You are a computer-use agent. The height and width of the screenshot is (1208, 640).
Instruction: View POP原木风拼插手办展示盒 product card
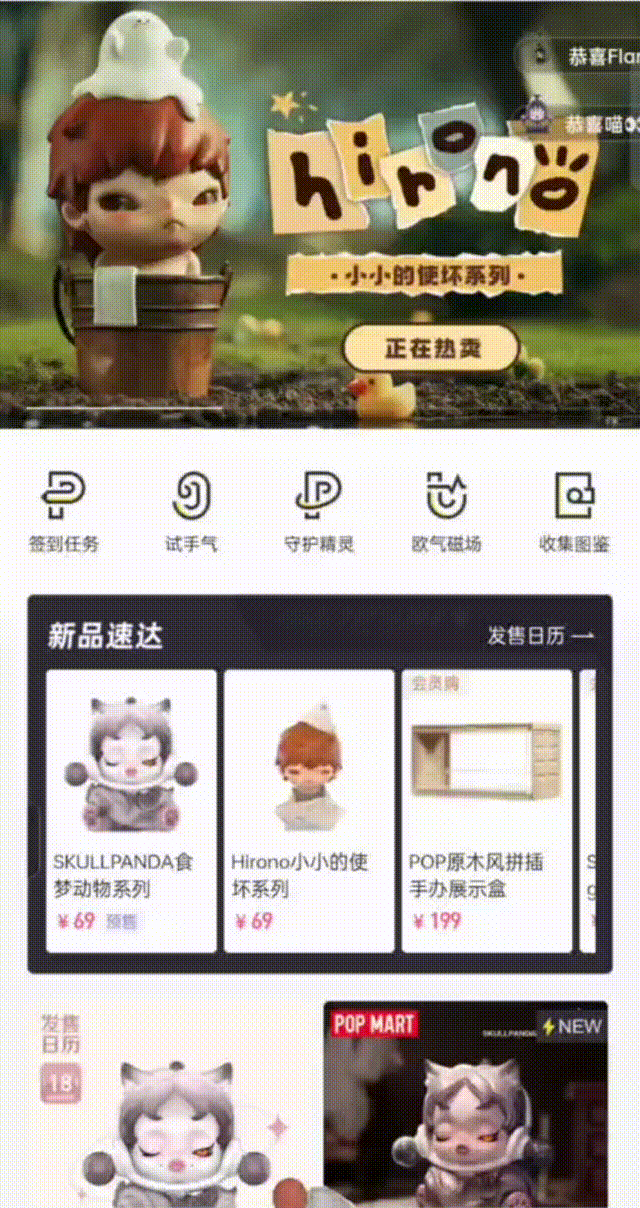(487, 810)
